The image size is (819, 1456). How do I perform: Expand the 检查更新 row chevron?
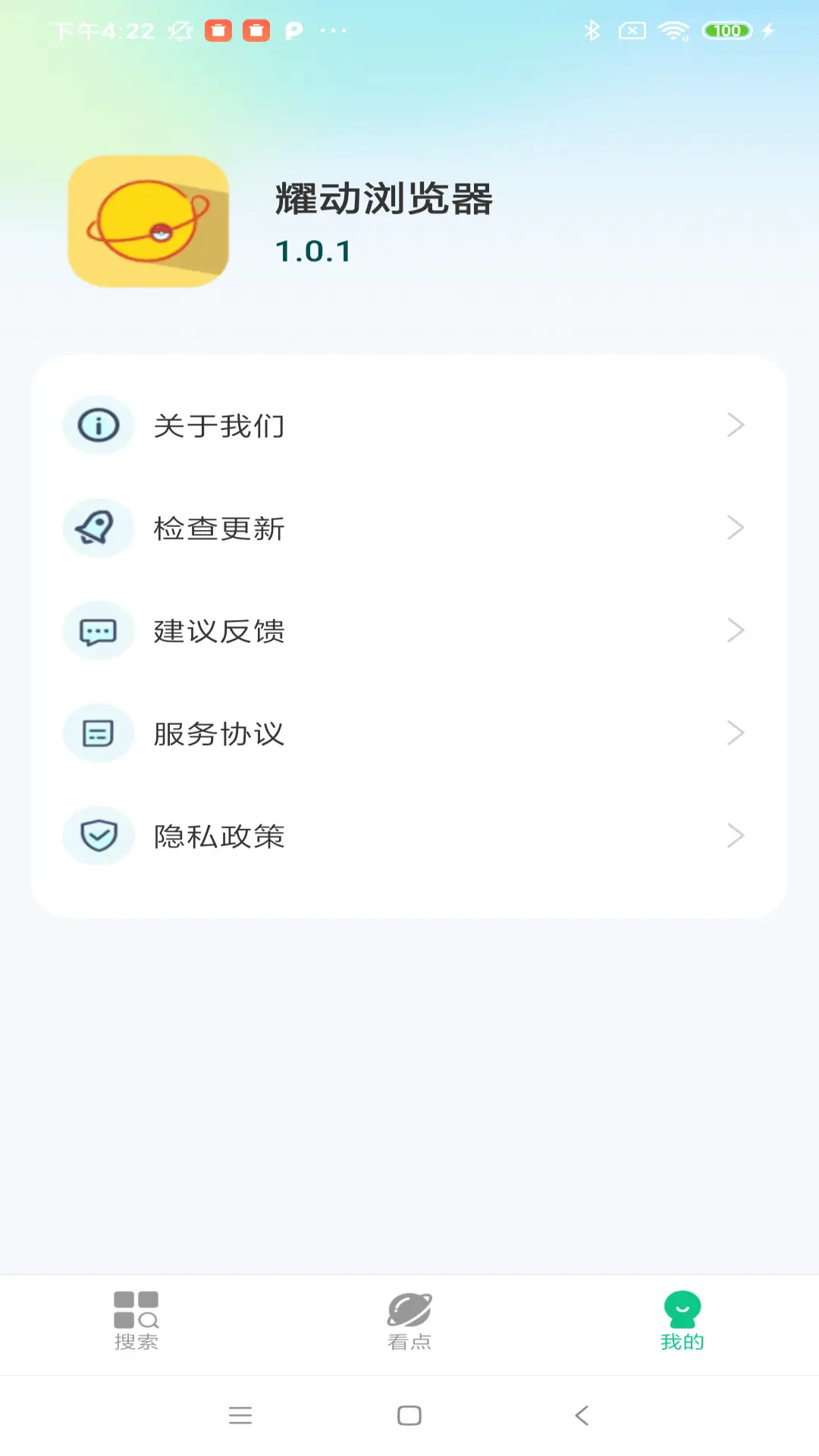click(734, 529)
